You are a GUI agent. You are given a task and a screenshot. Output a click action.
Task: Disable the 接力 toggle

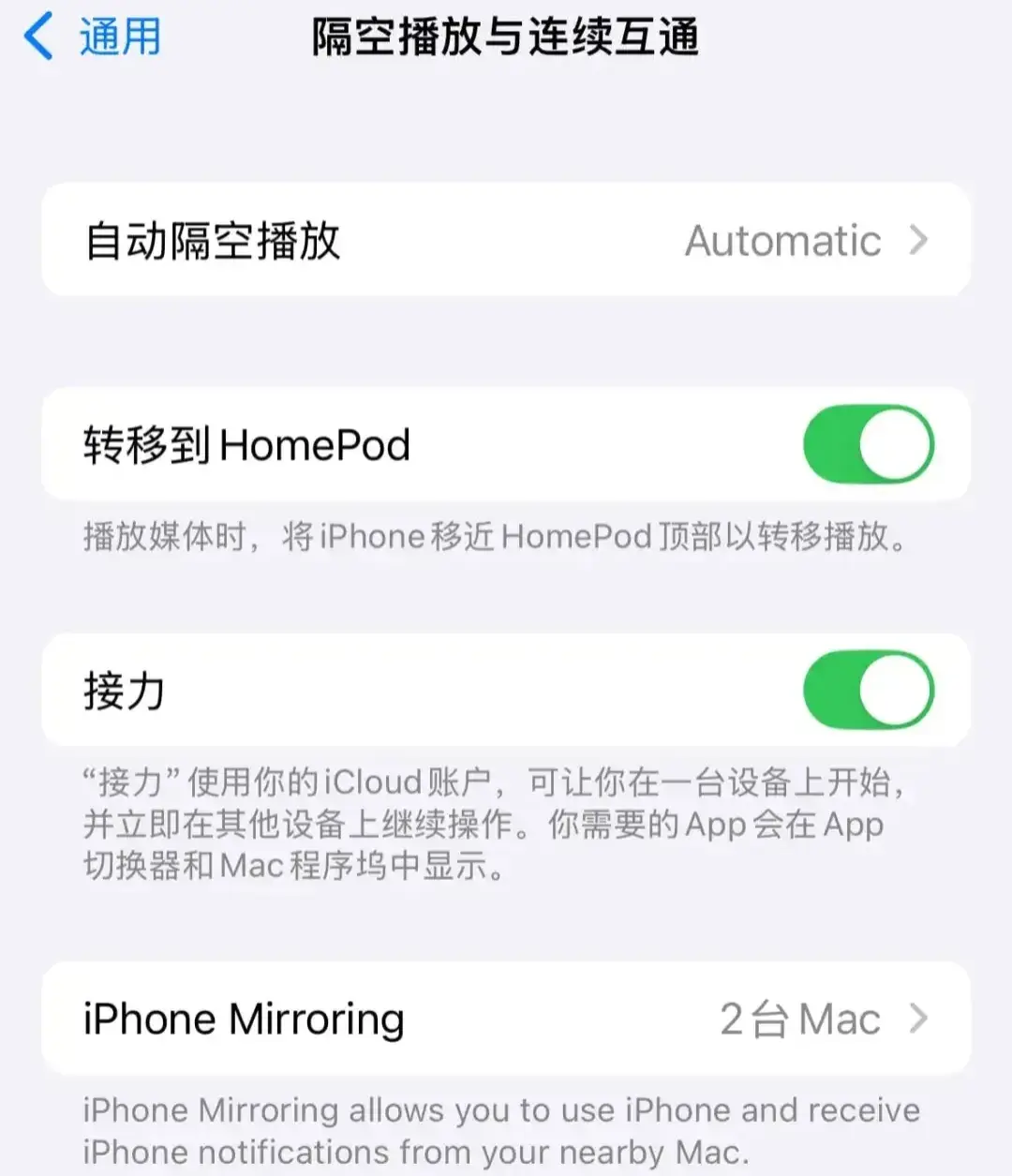[x=868, y=691]
